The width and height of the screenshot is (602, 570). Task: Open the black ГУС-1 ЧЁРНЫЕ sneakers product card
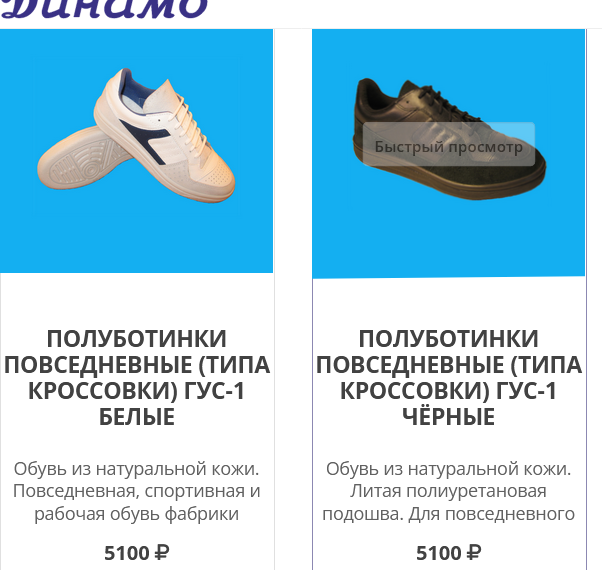click(x=448, y=377)
